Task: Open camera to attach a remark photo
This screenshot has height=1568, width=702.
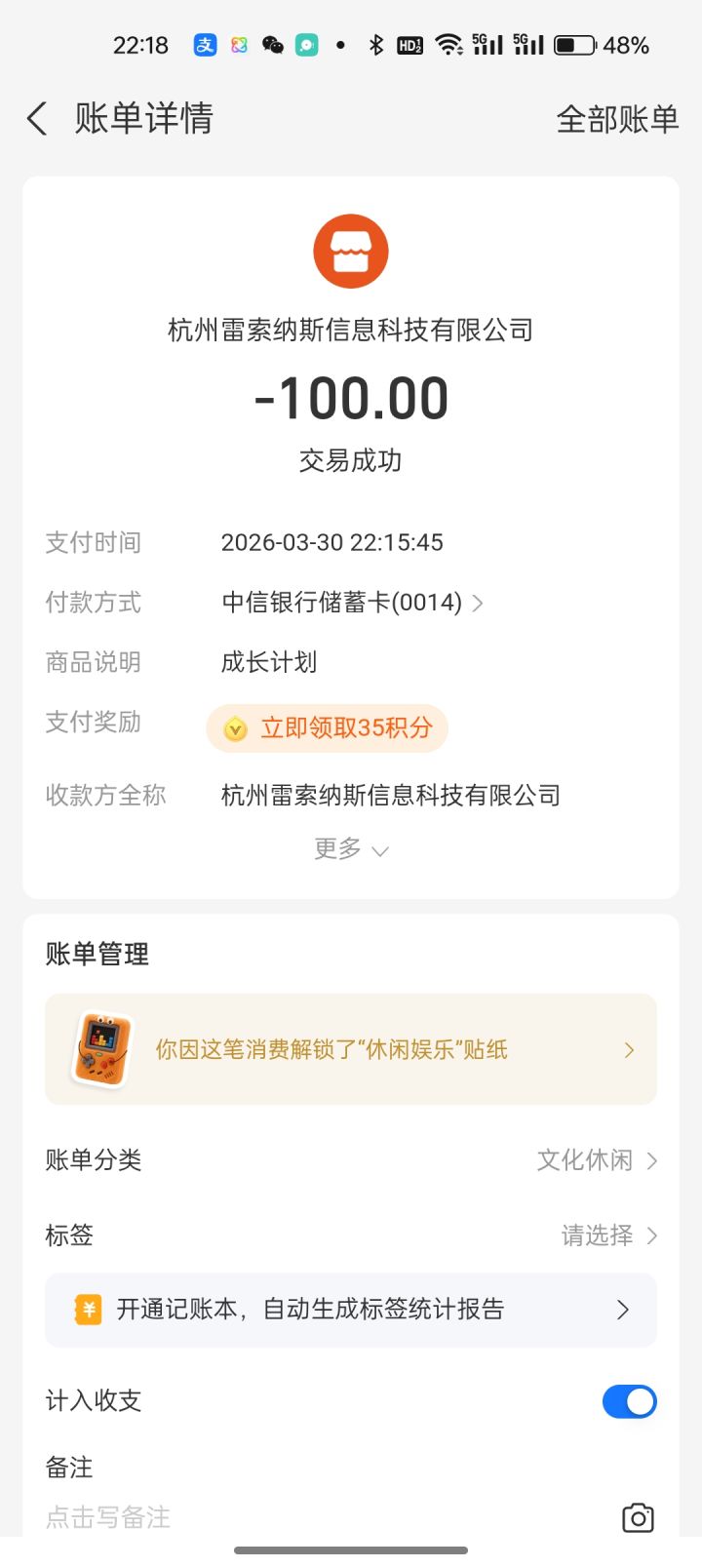Action: (638, 1517)
